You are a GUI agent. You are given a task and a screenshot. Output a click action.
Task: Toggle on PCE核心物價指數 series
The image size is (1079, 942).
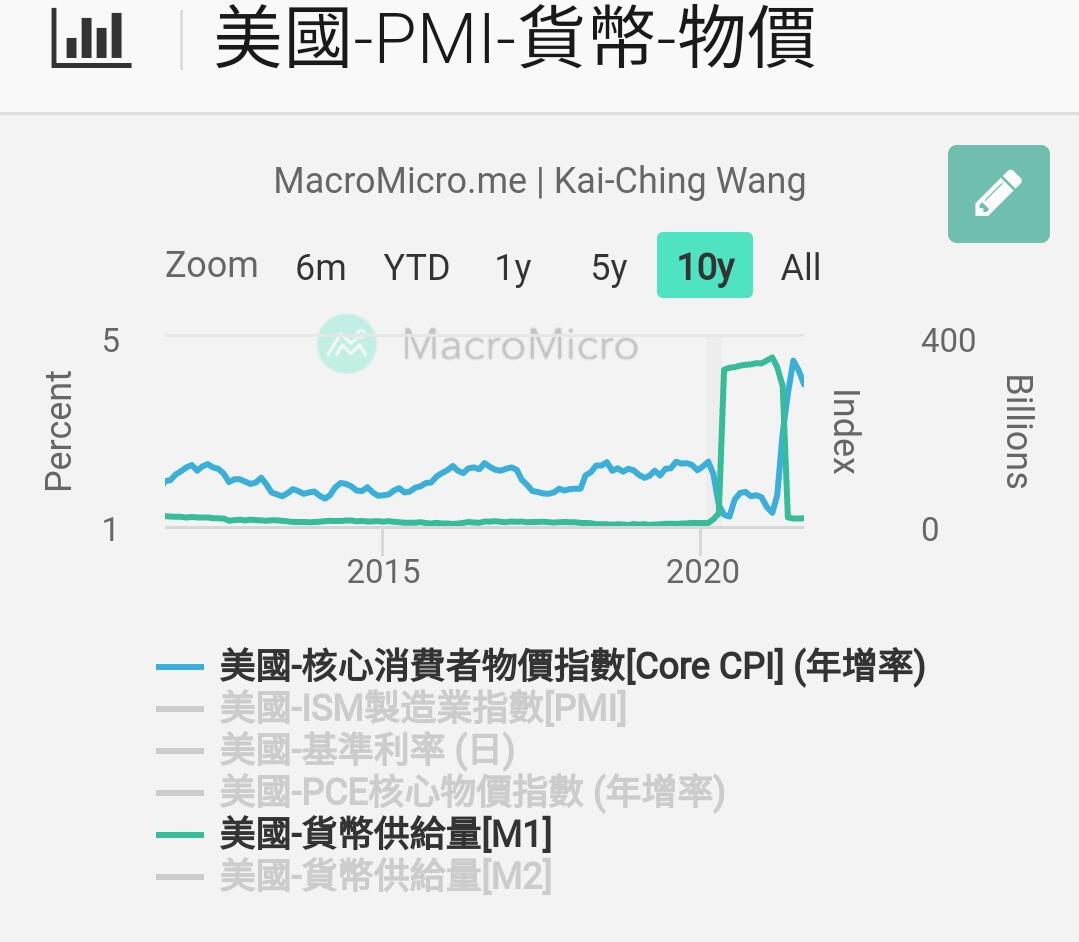440,792
